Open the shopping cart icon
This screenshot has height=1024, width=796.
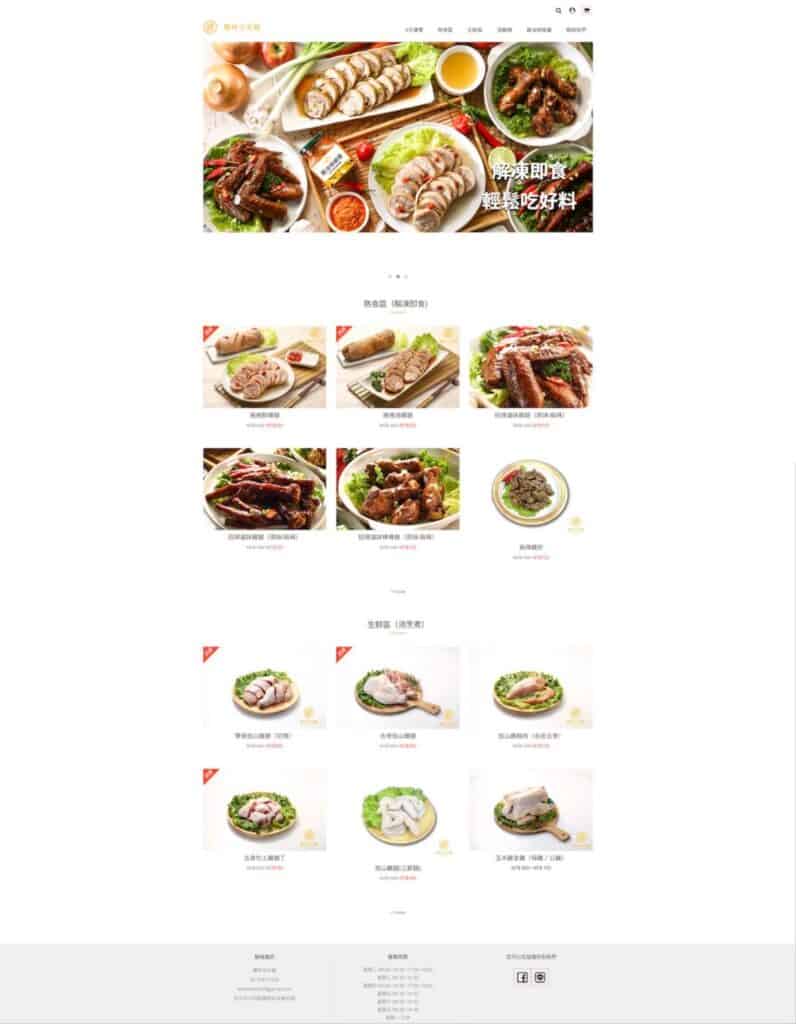586,10
